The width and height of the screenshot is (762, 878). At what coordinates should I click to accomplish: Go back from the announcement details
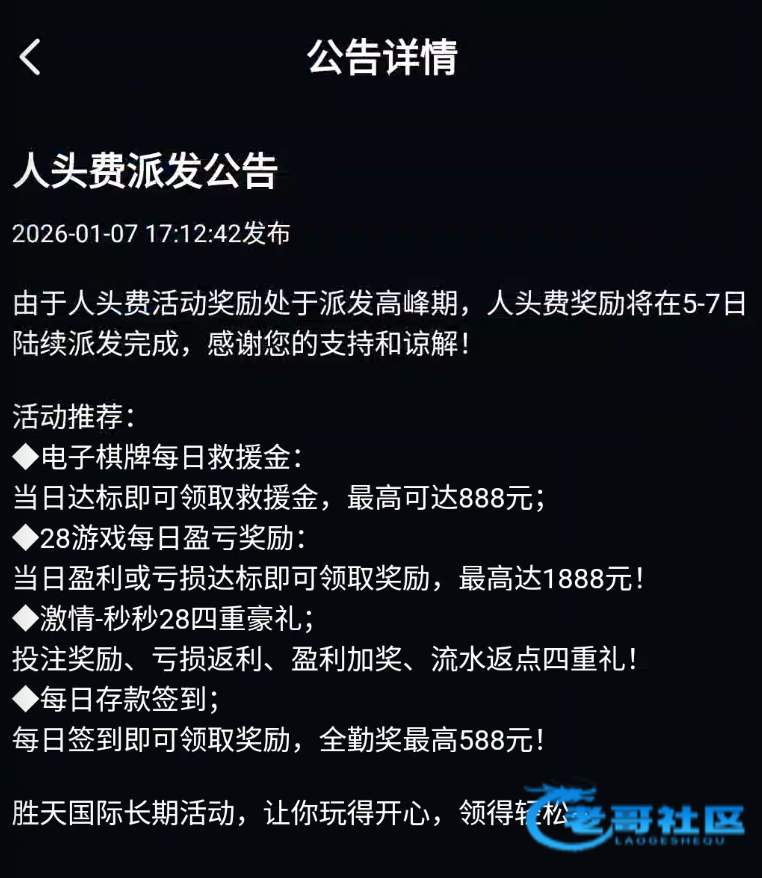click(x=30, y=57)
